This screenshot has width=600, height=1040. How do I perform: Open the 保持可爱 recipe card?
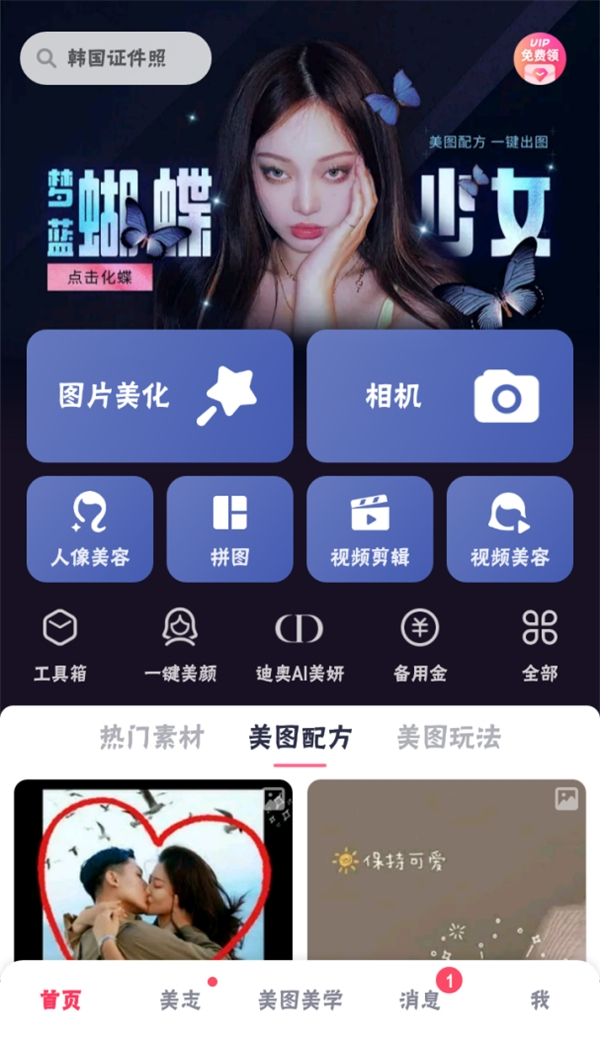pos(446,870)
